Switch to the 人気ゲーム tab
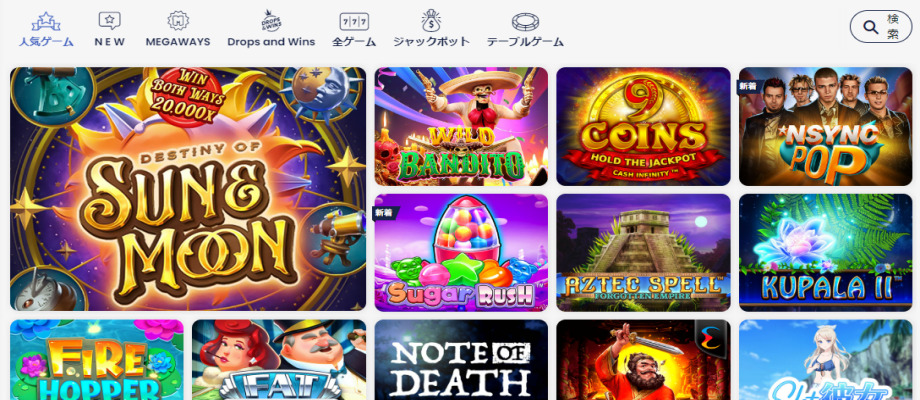Viewport: 920px width, 400px height. click(x=46, y=29)
